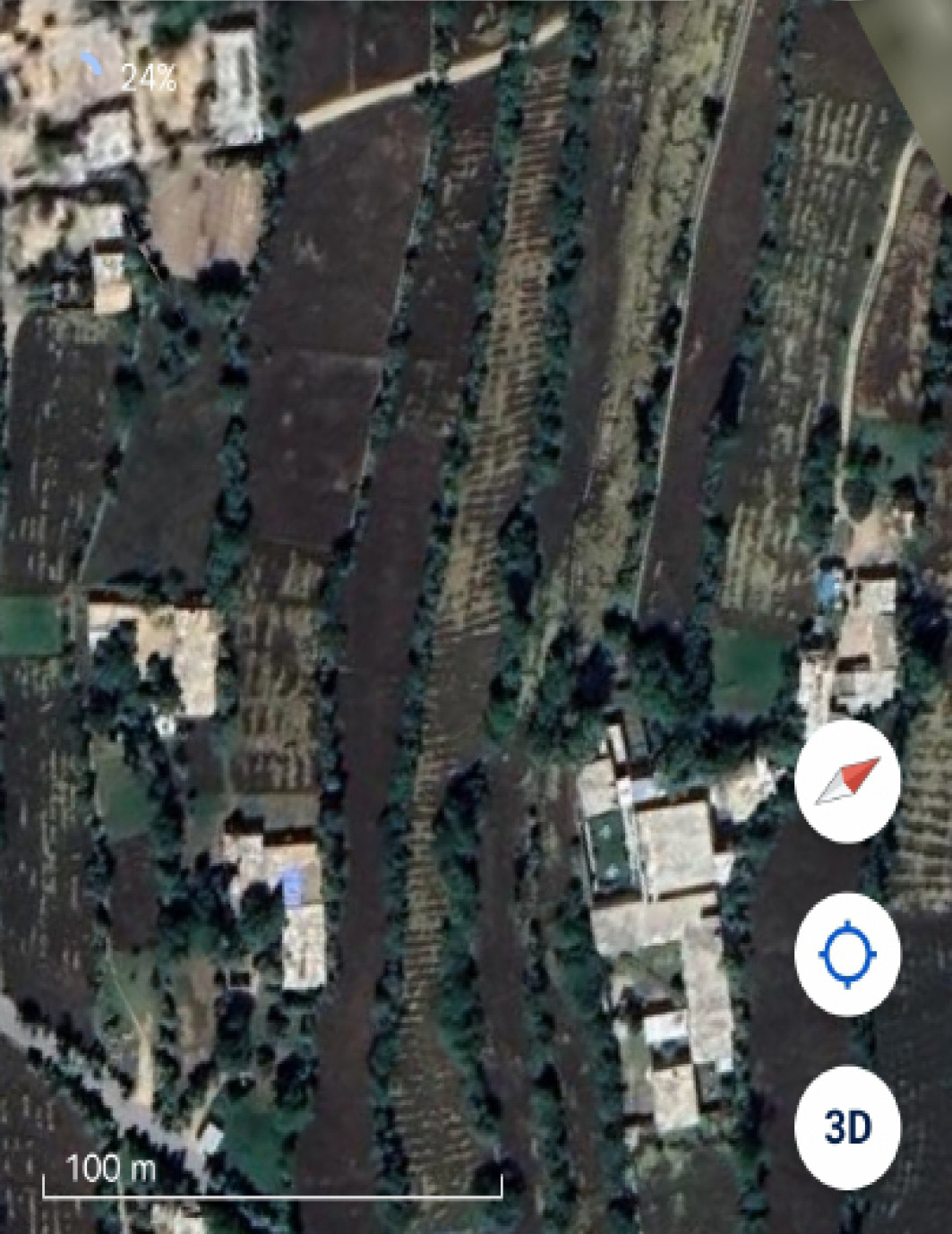Switch the map to 3D view
952x1234 pixels.
click(x=846, y=1127)
